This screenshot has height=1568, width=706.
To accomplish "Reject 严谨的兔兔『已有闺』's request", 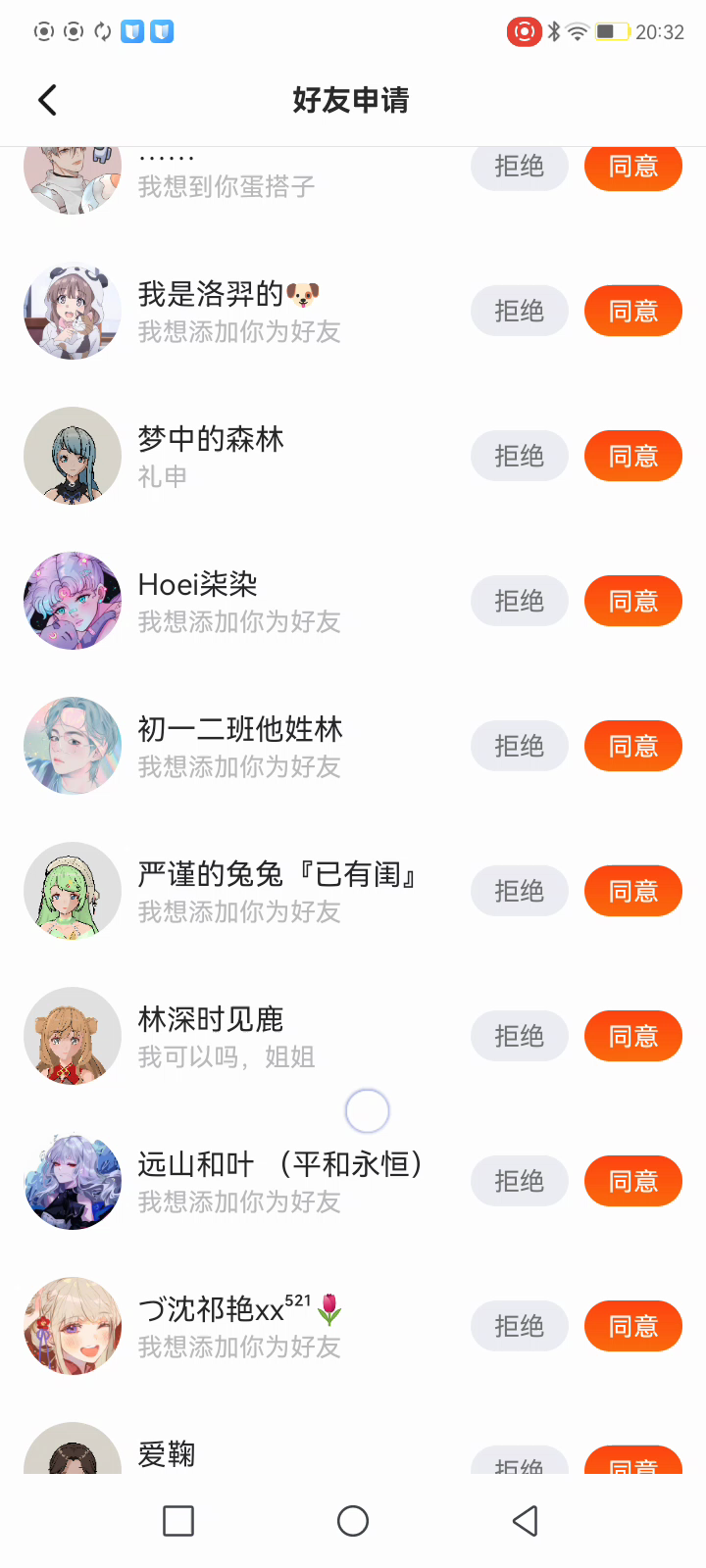I will point(519,891).
